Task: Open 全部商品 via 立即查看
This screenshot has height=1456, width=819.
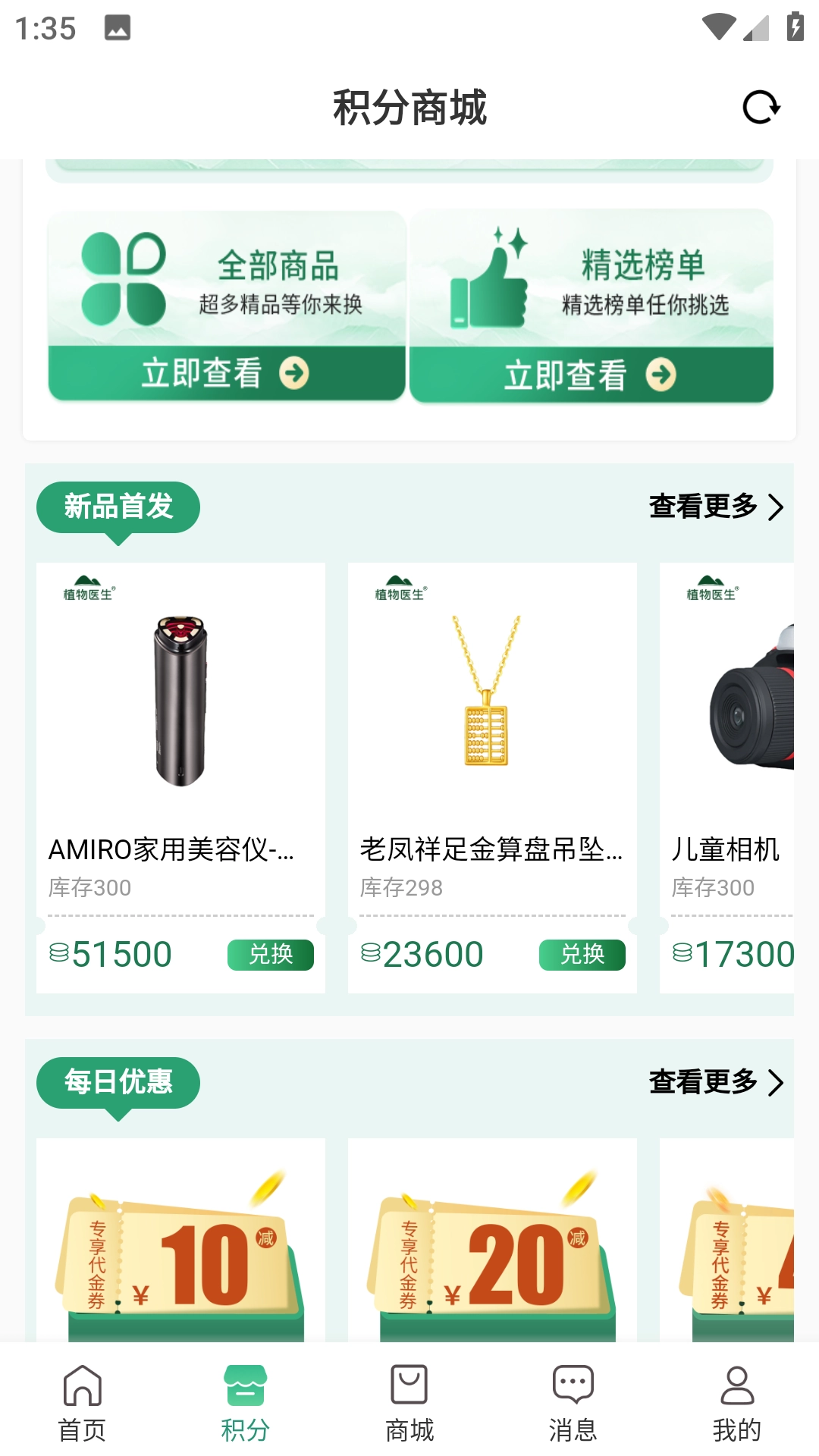Action: pyautogui.click(x=226, y=373)
